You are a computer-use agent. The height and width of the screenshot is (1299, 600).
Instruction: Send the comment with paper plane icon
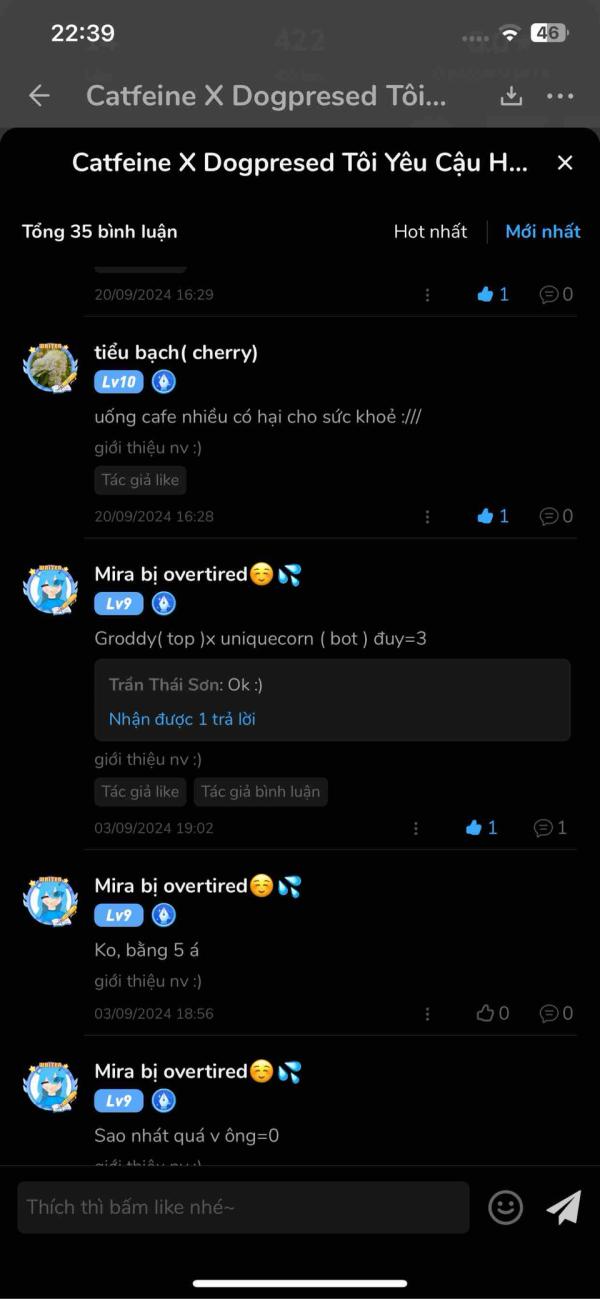[x=563, y=1207]
